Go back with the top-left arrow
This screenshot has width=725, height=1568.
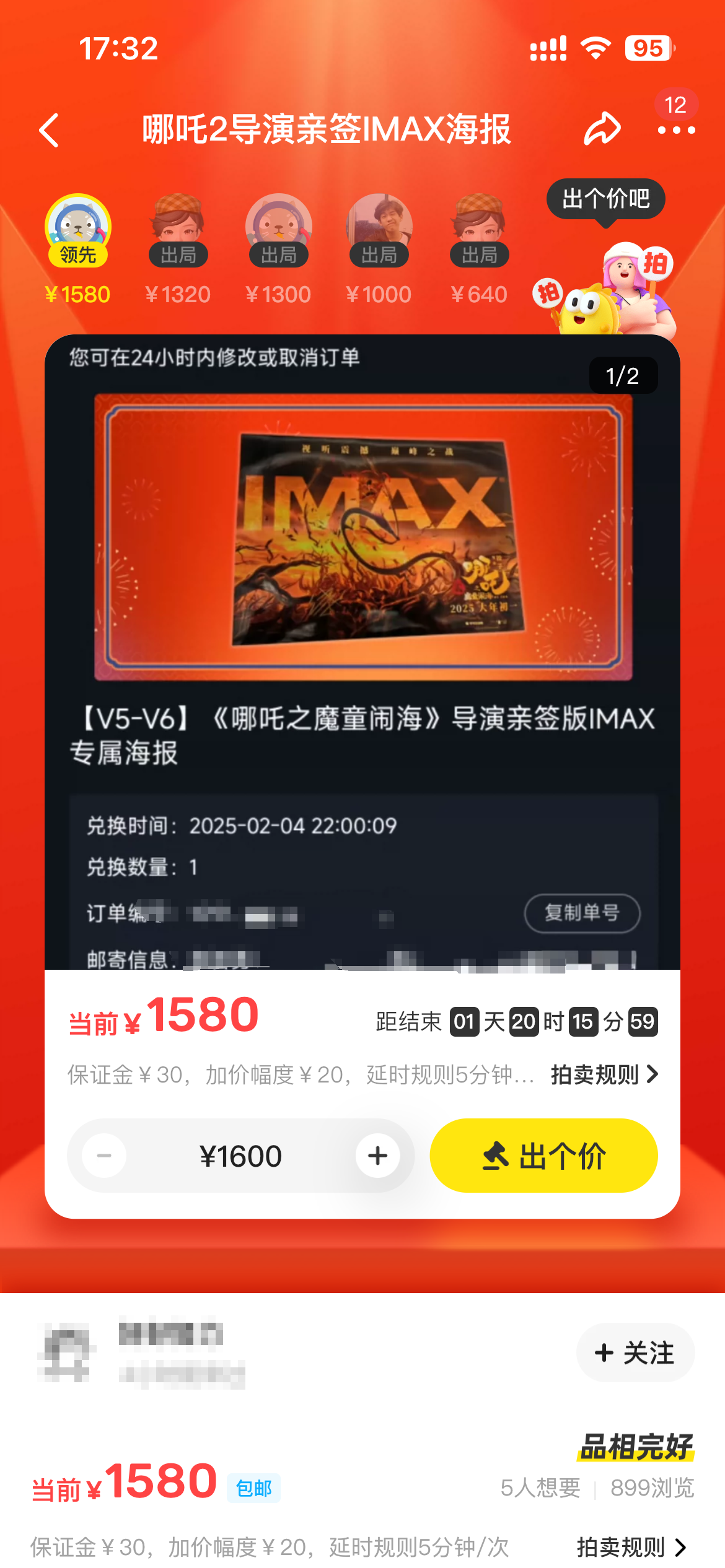50,130
